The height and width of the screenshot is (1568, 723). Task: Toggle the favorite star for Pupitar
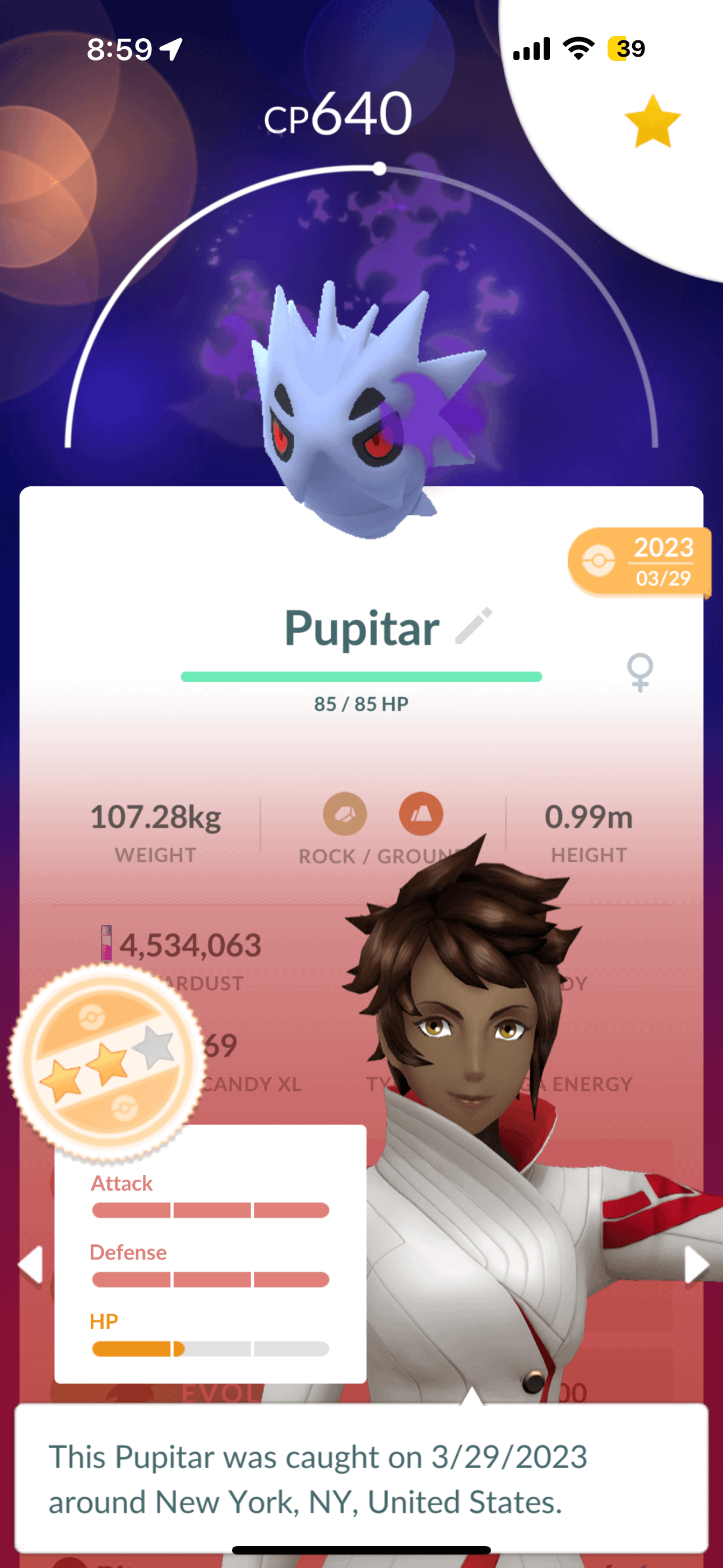[652, 122]
